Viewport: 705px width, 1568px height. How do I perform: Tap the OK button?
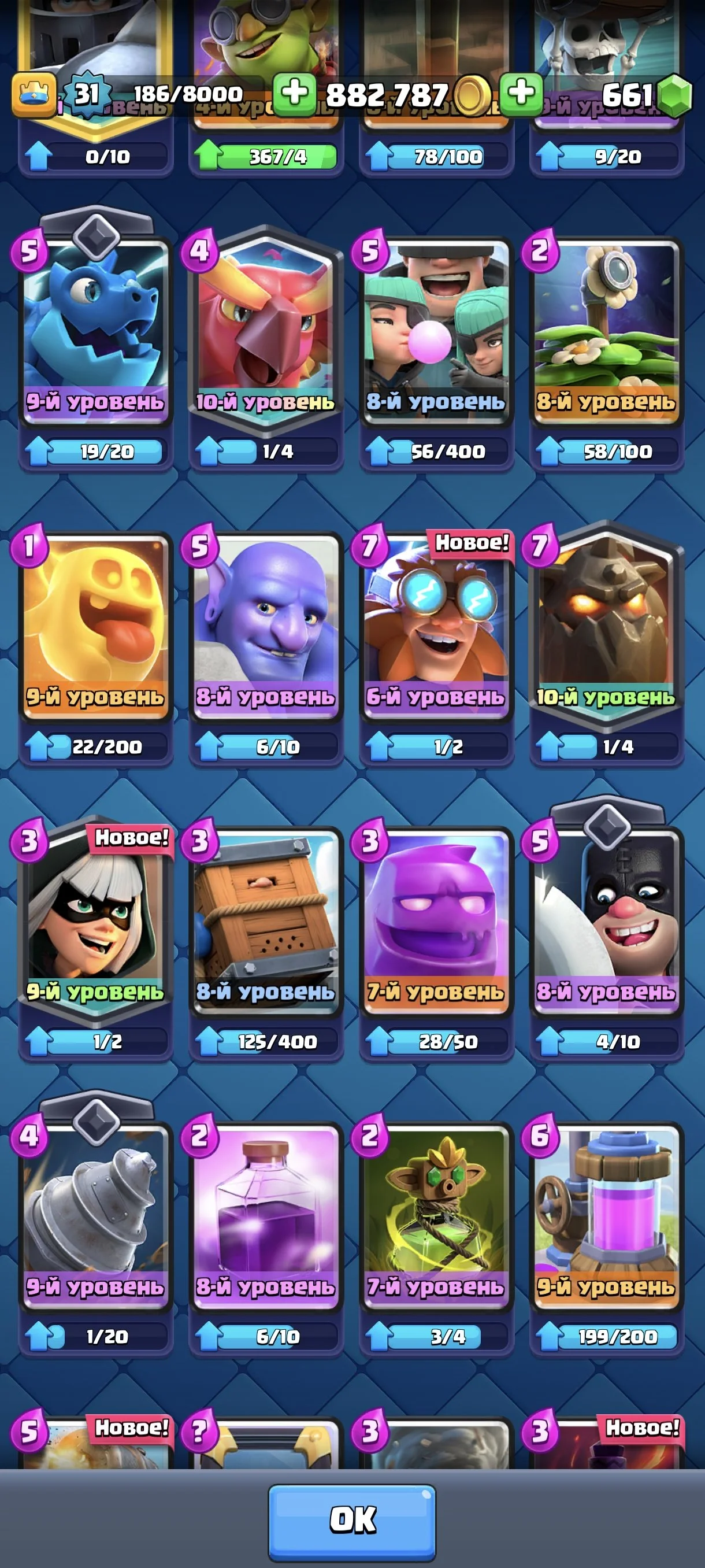(x=352, y=1520)
